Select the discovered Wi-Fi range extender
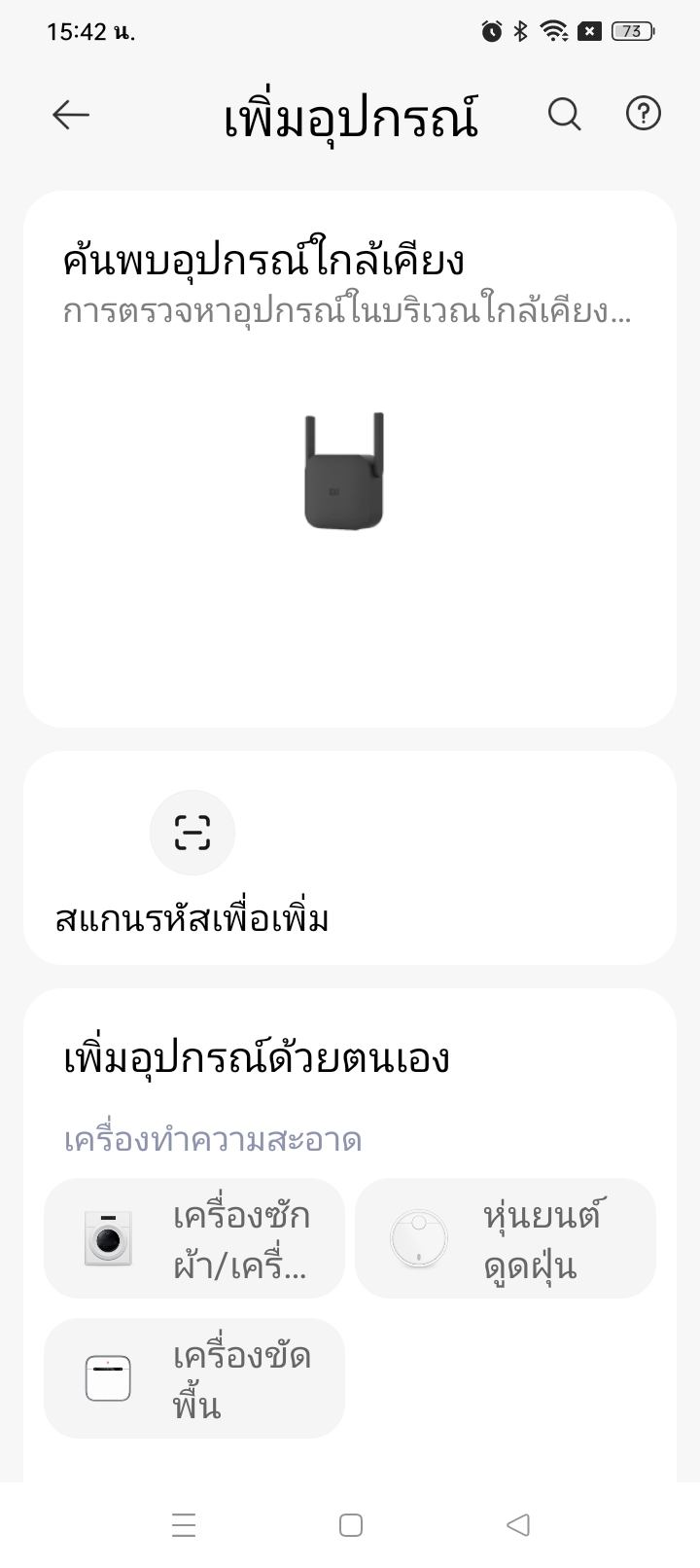 coord(344,473)
